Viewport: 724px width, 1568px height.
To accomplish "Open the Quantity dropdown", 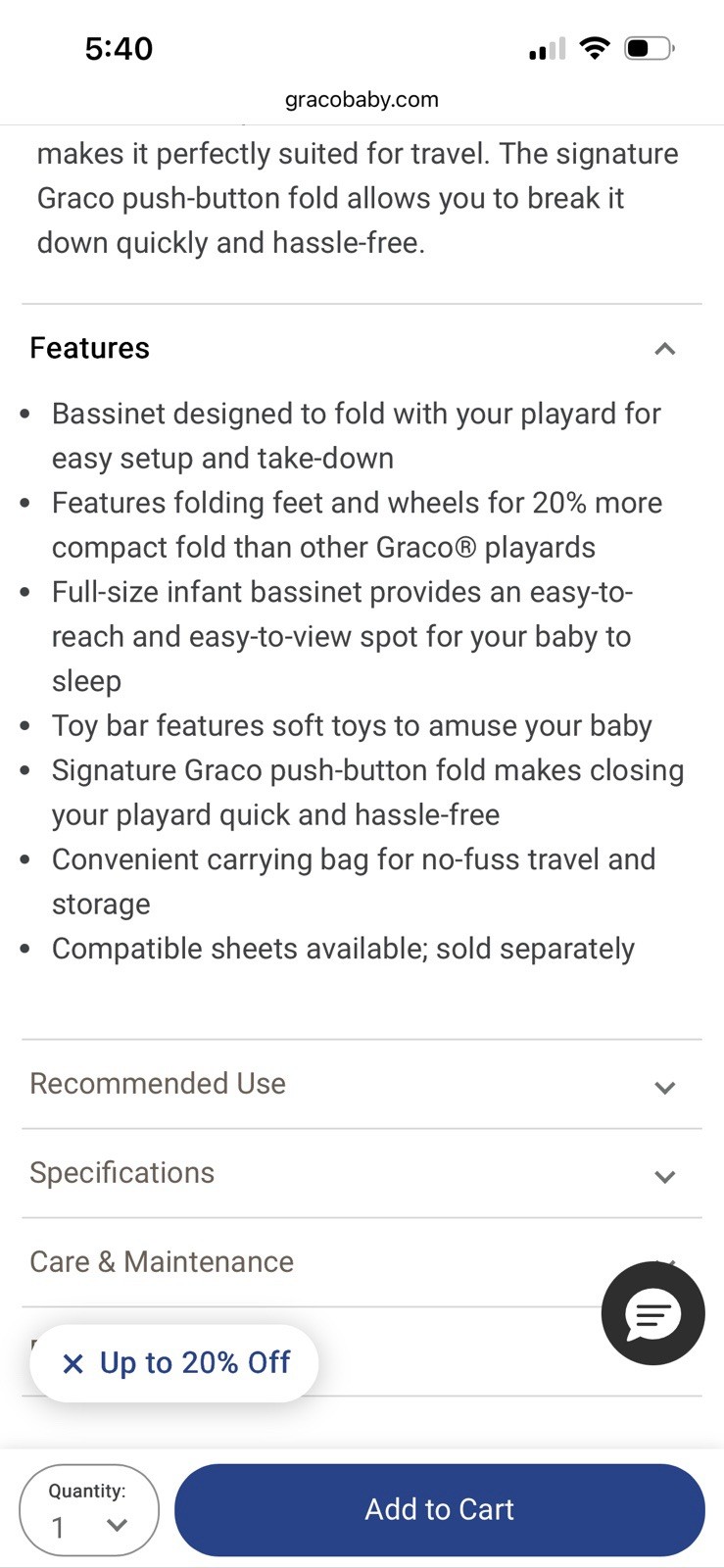I will (x=89, y=1511).
